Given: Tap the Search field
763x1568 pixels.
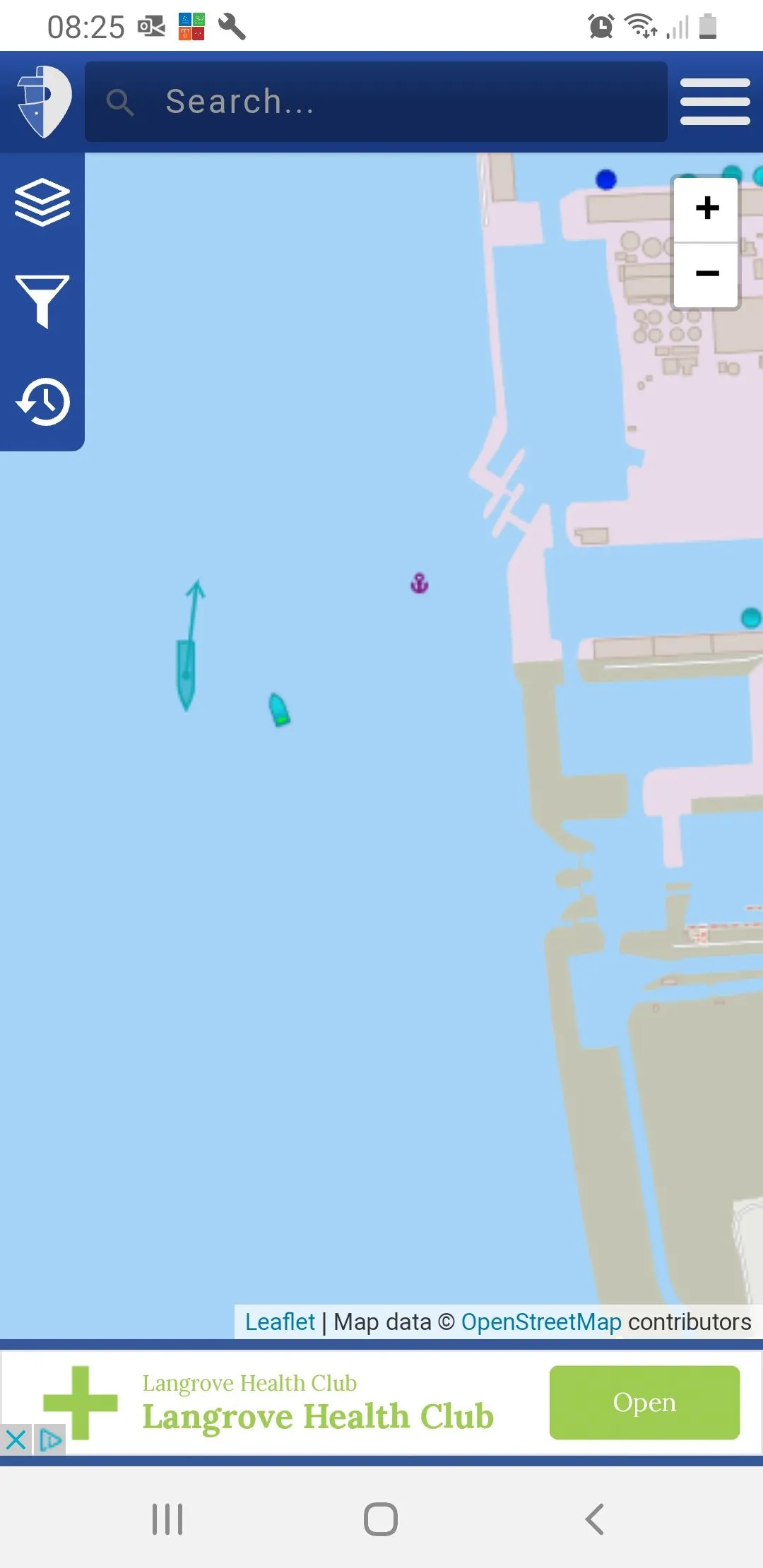Looking at the screenshot, I should click(376, 102).
